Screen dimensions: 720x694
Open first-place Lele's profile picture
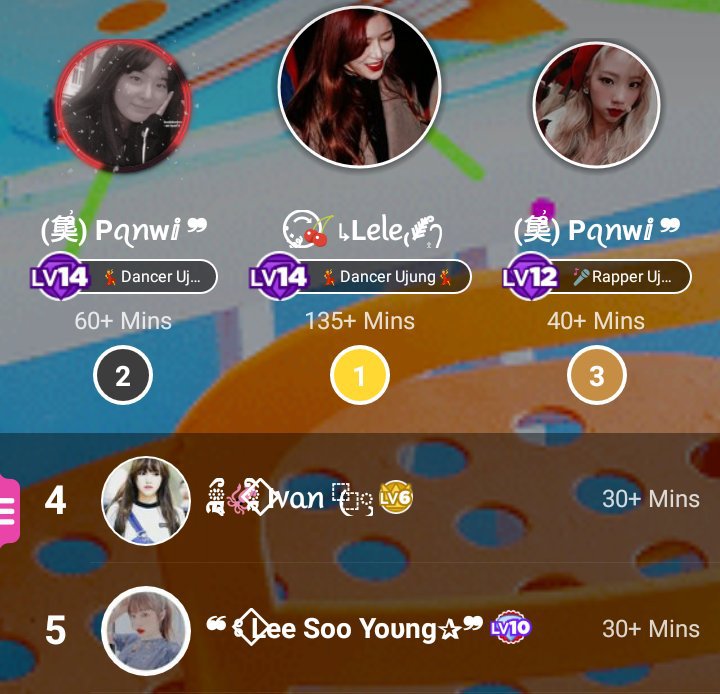(360, 86)
